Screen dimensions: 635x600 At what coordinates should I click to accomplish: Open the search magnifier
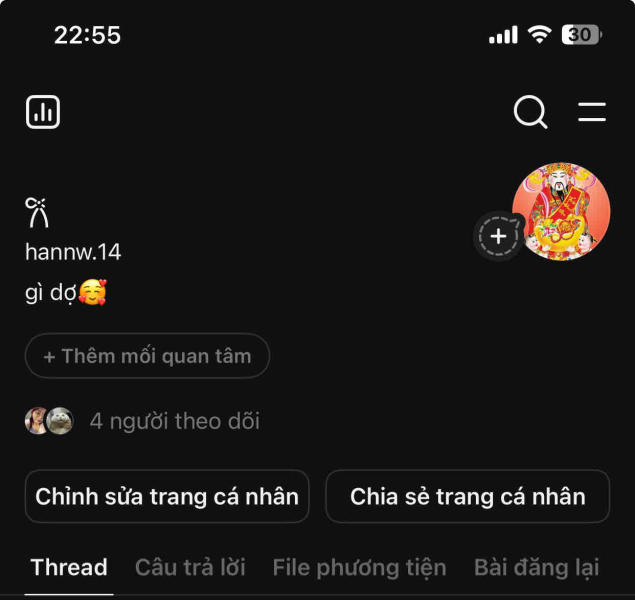click(530, 112)
